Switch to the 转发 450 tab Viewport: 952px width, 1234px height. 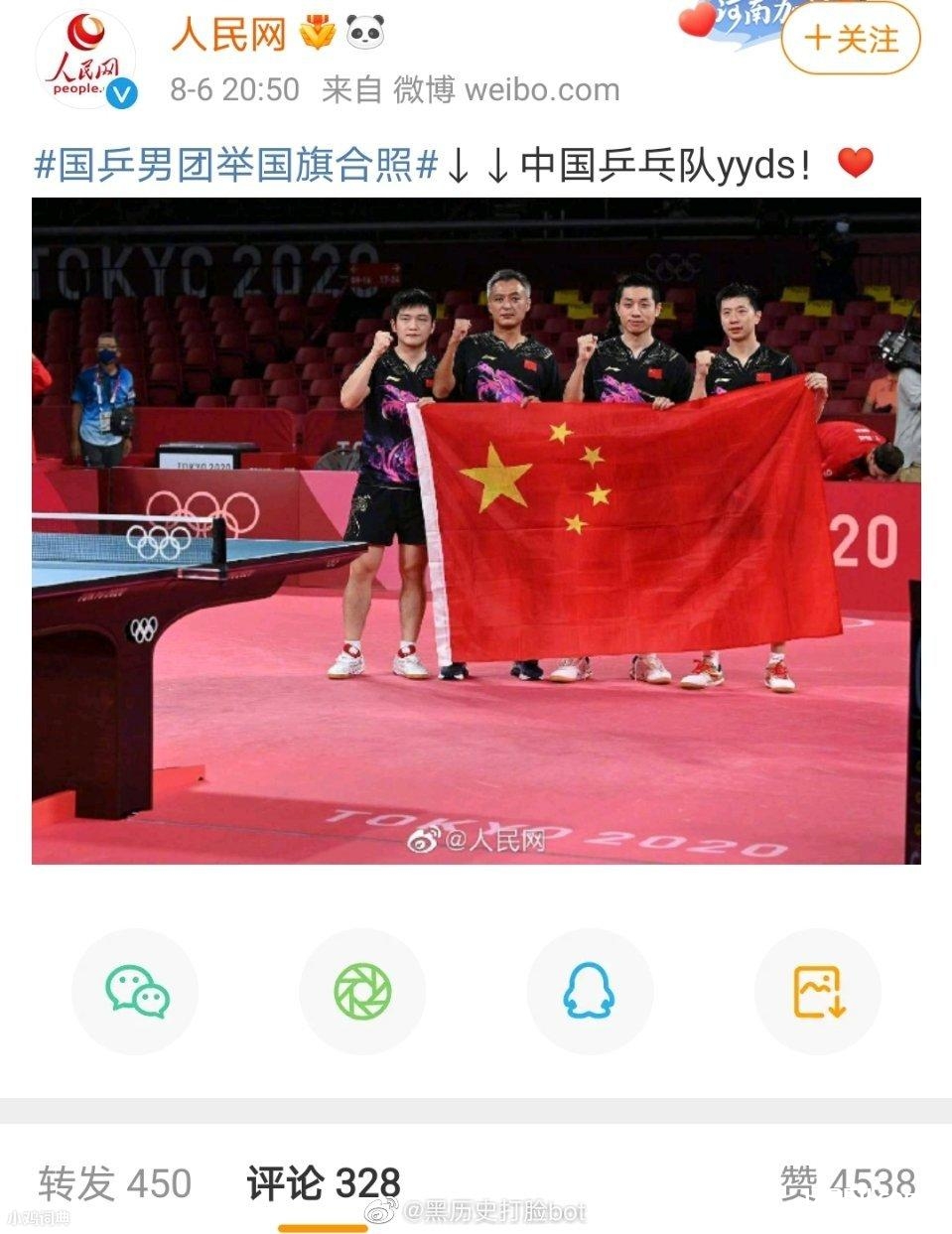click(114, 1183)
